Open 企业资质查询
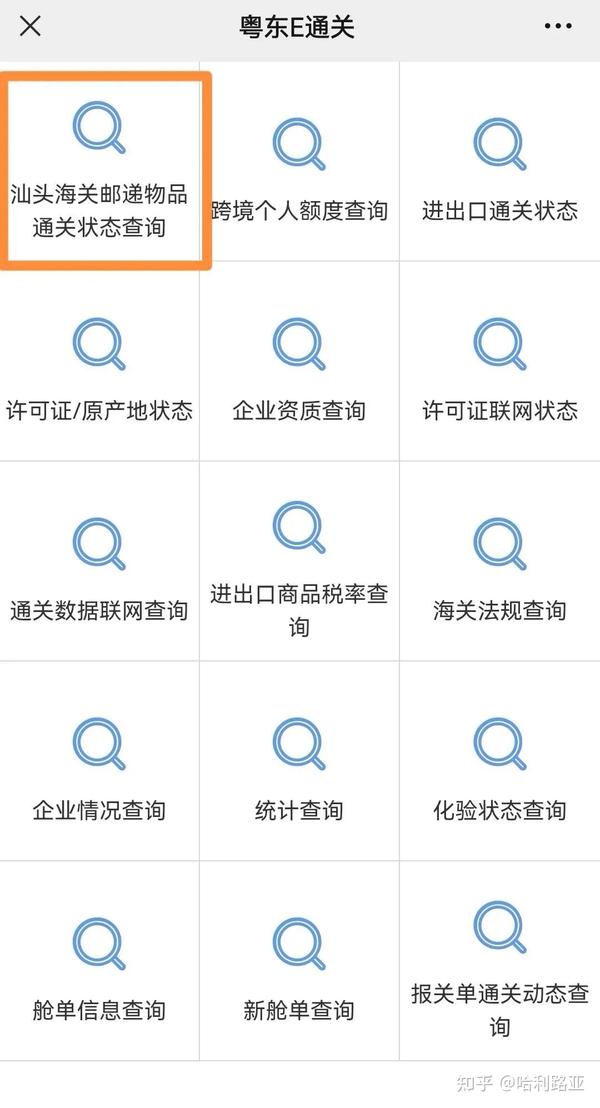 click(299, 361)
